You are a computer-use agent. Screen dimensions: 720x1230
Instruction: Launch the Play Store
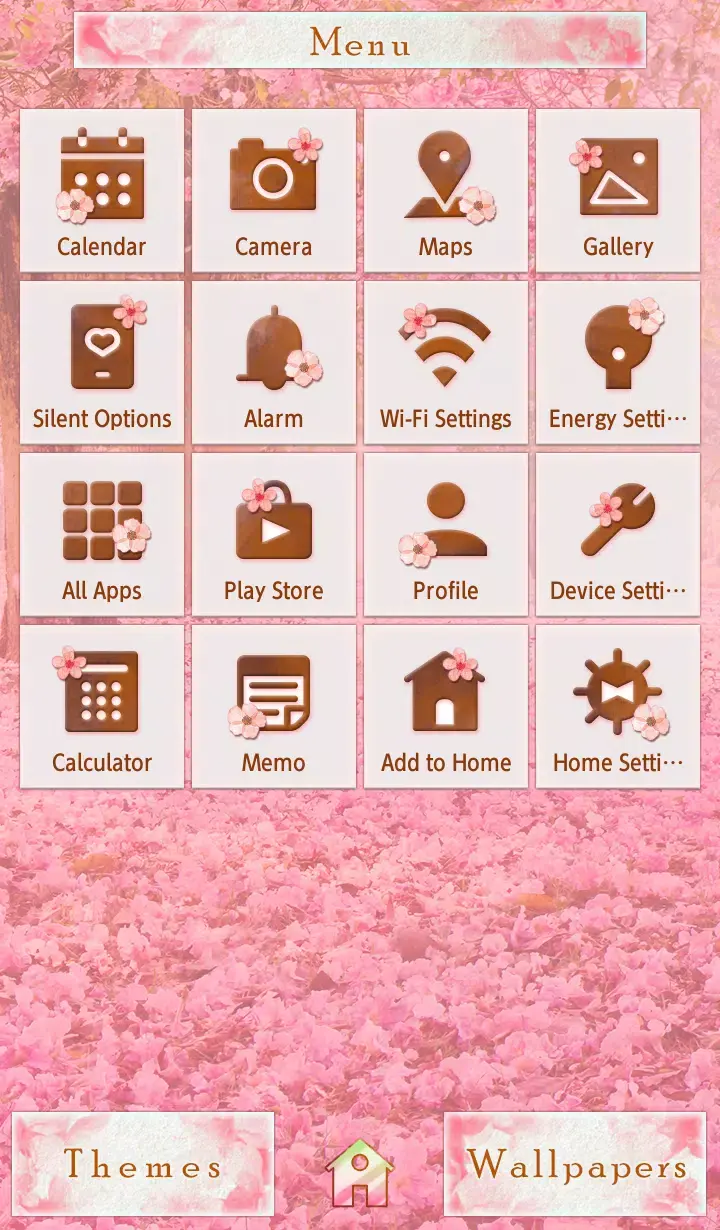pyautogui.click(x=273, y=533)
